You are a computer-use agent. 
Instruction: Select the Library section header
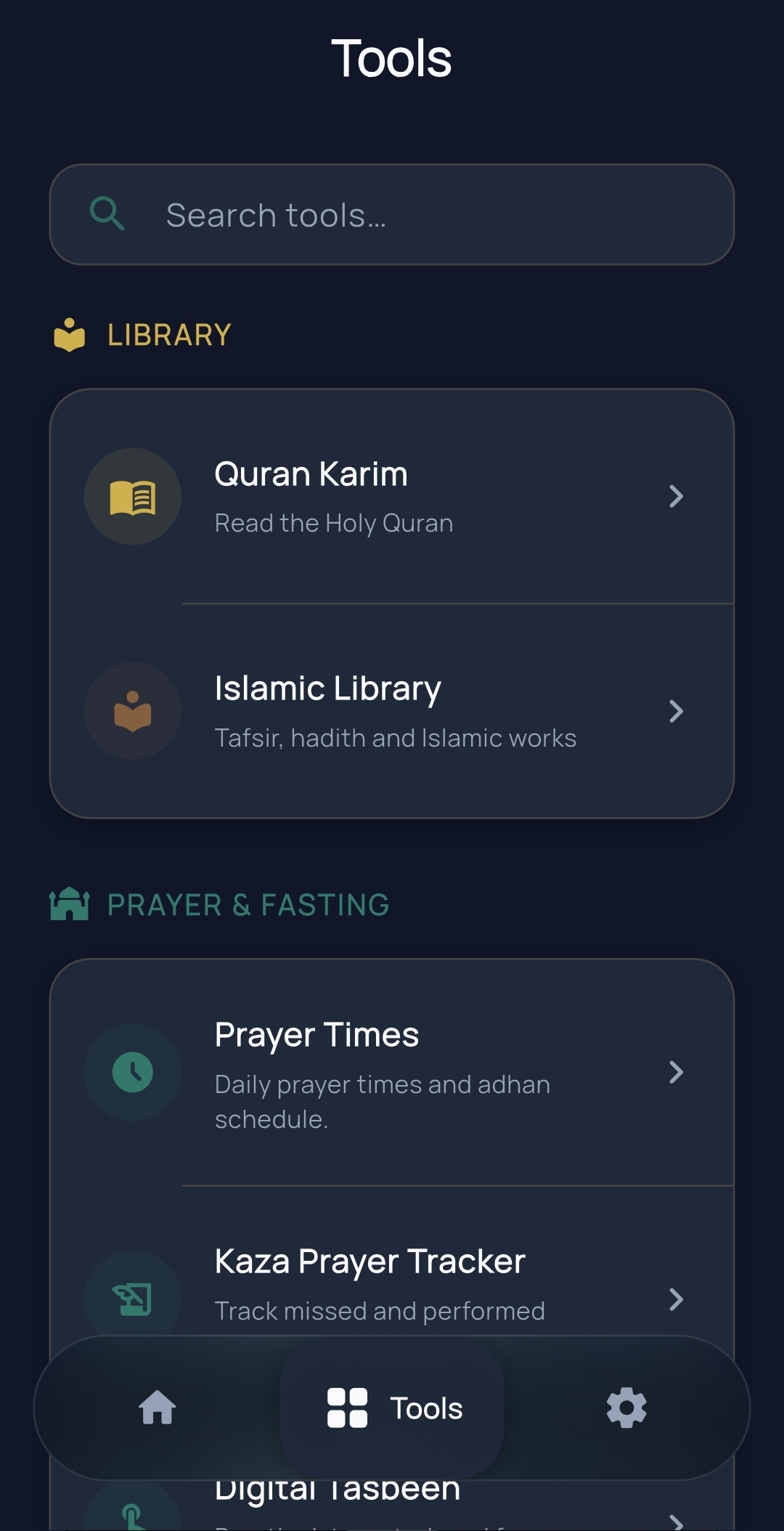168,334
